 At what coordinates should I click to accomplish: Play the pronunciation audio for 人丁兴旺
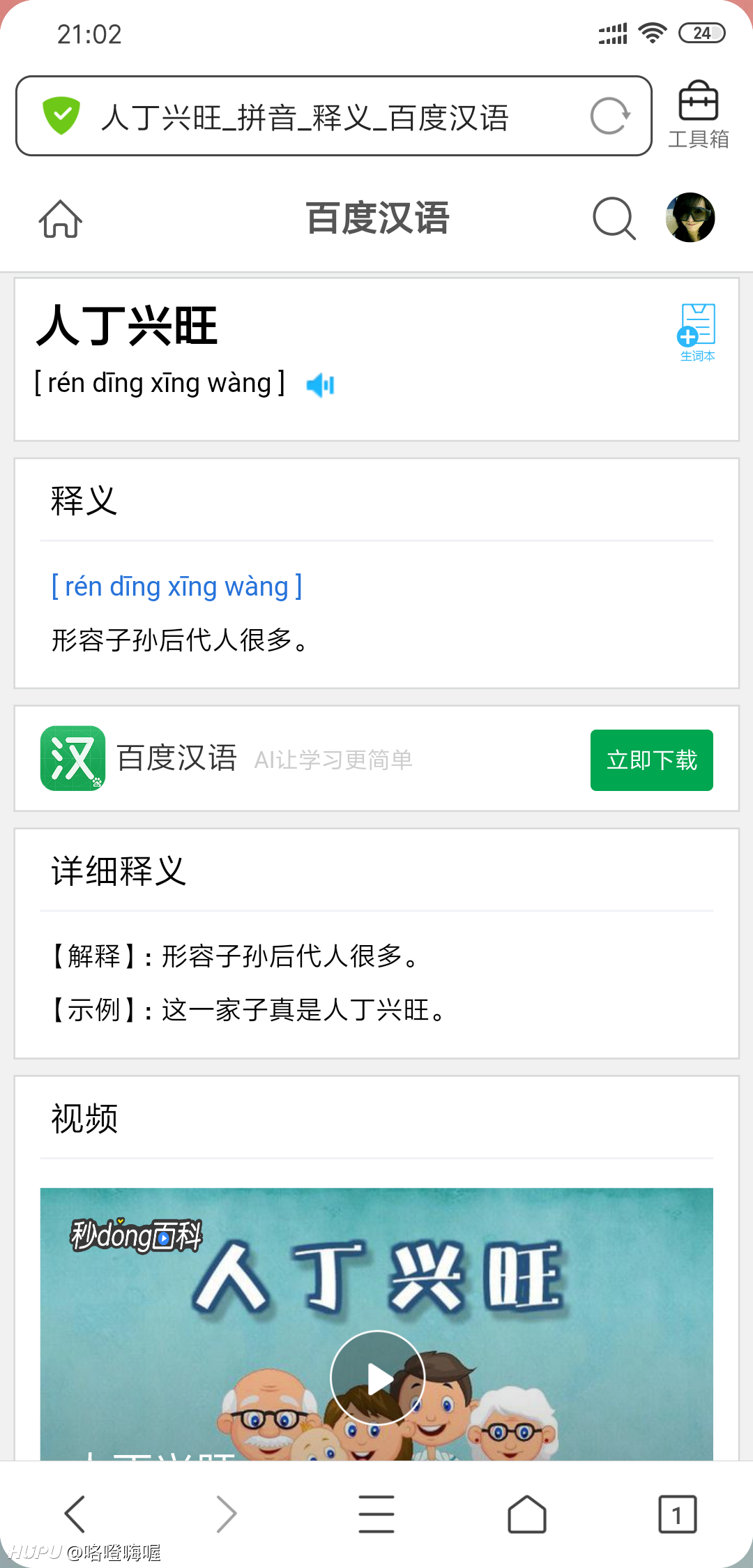coord(321,384)
